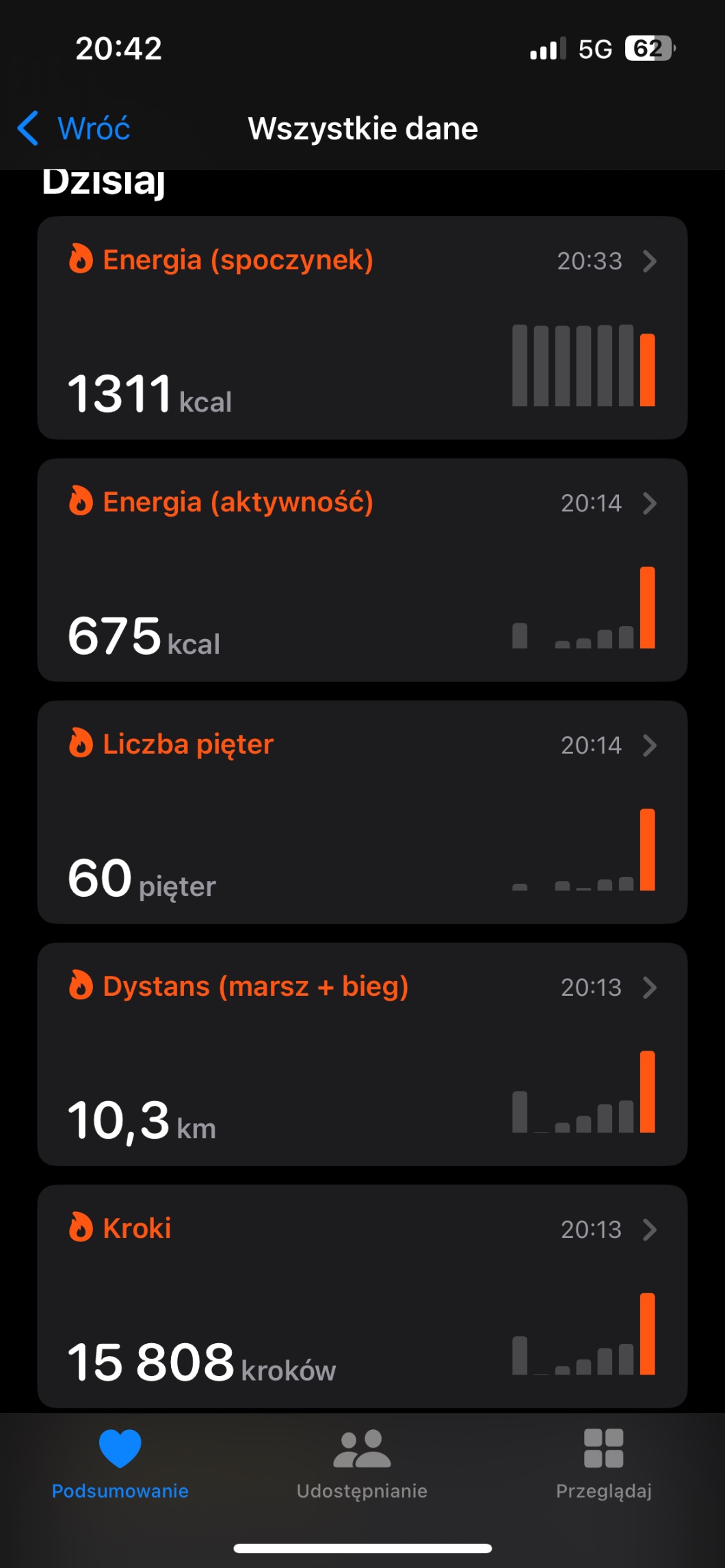The width and height of the screenshot is (725, 1568).
Task: Show the Kroki steps card
Action: (x=362, y=1296)
